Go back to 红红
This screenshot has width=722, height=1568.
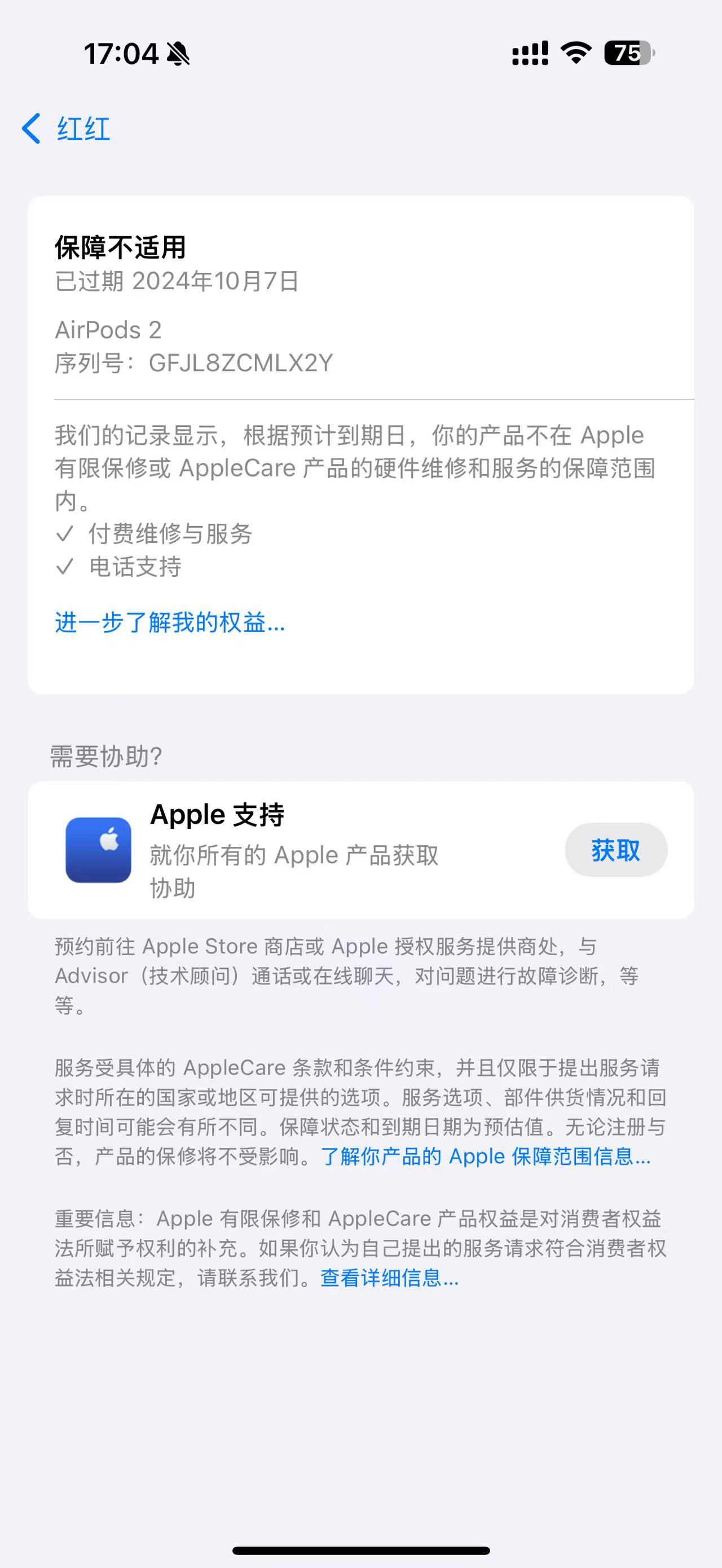pos(66,129)
